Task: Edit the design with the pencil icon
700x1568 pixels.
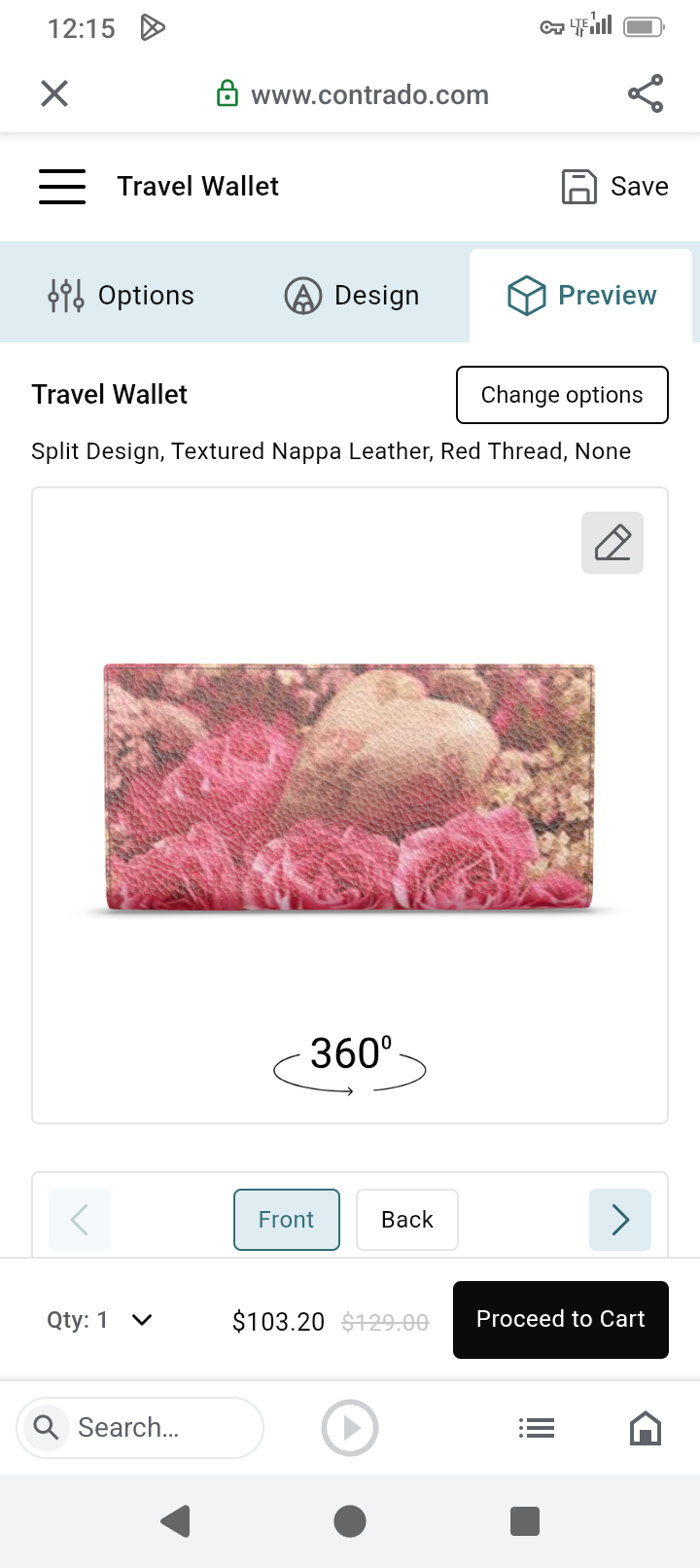Action: click(x=612, y=543)
